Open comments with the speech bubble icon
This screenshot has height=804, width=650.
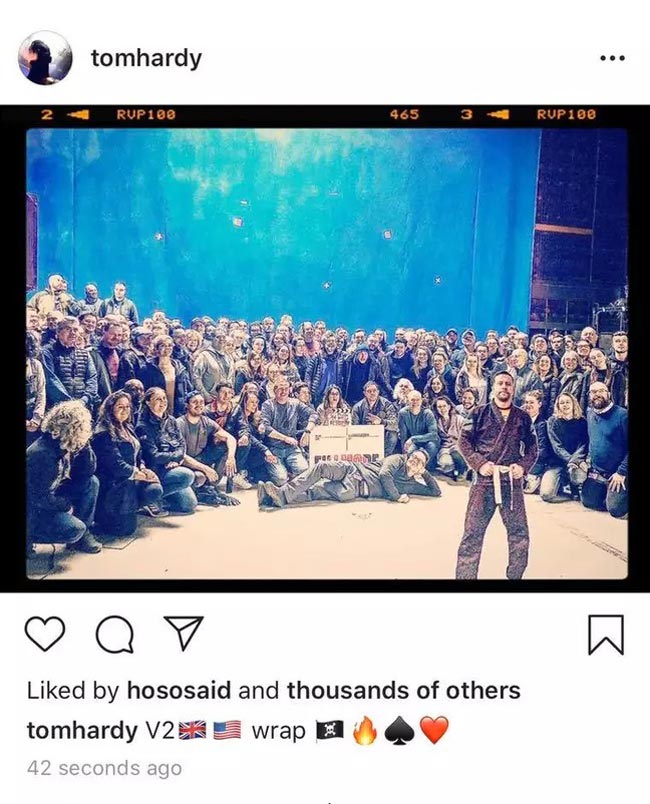tap(112, 634)
